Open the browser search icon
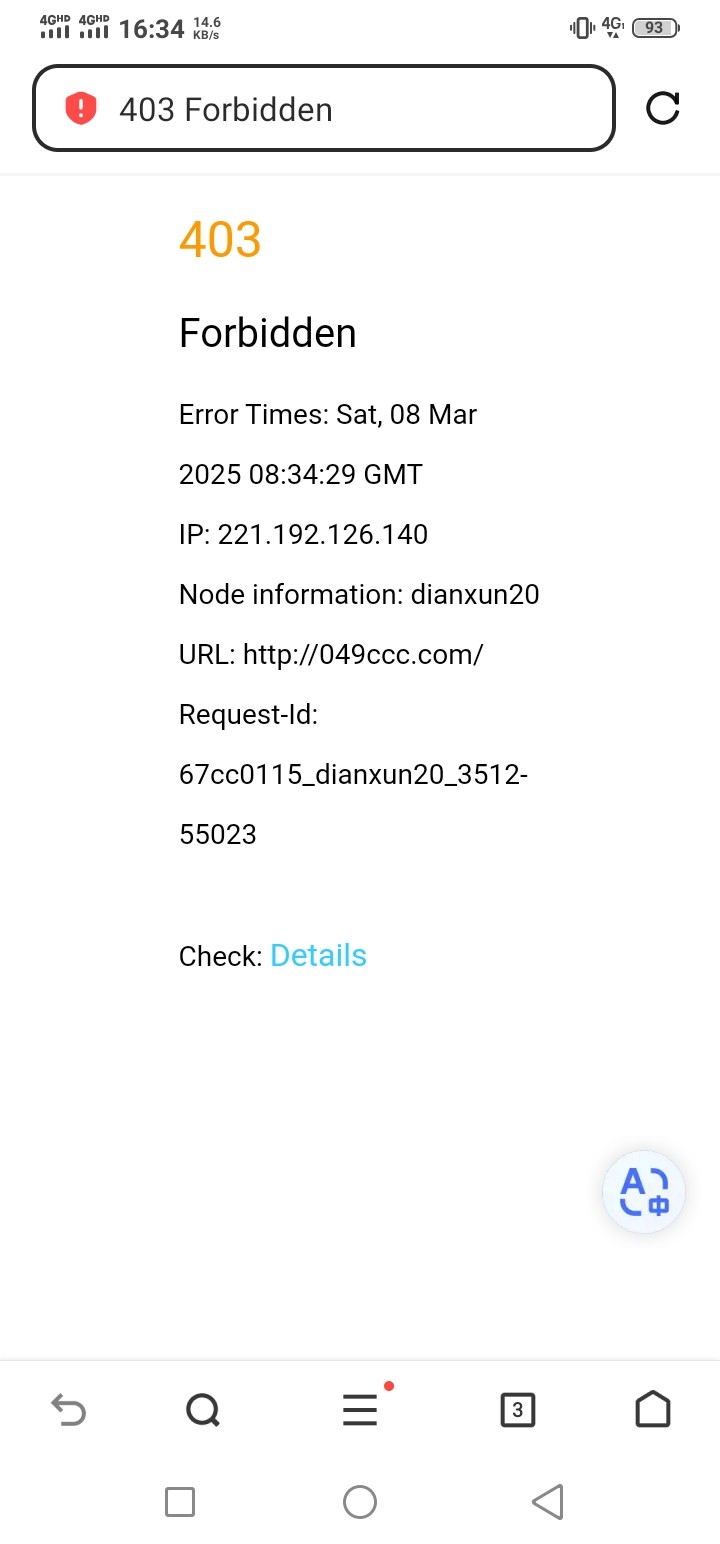Screen dimensions: 720x1544 [x=203, y=1410]
